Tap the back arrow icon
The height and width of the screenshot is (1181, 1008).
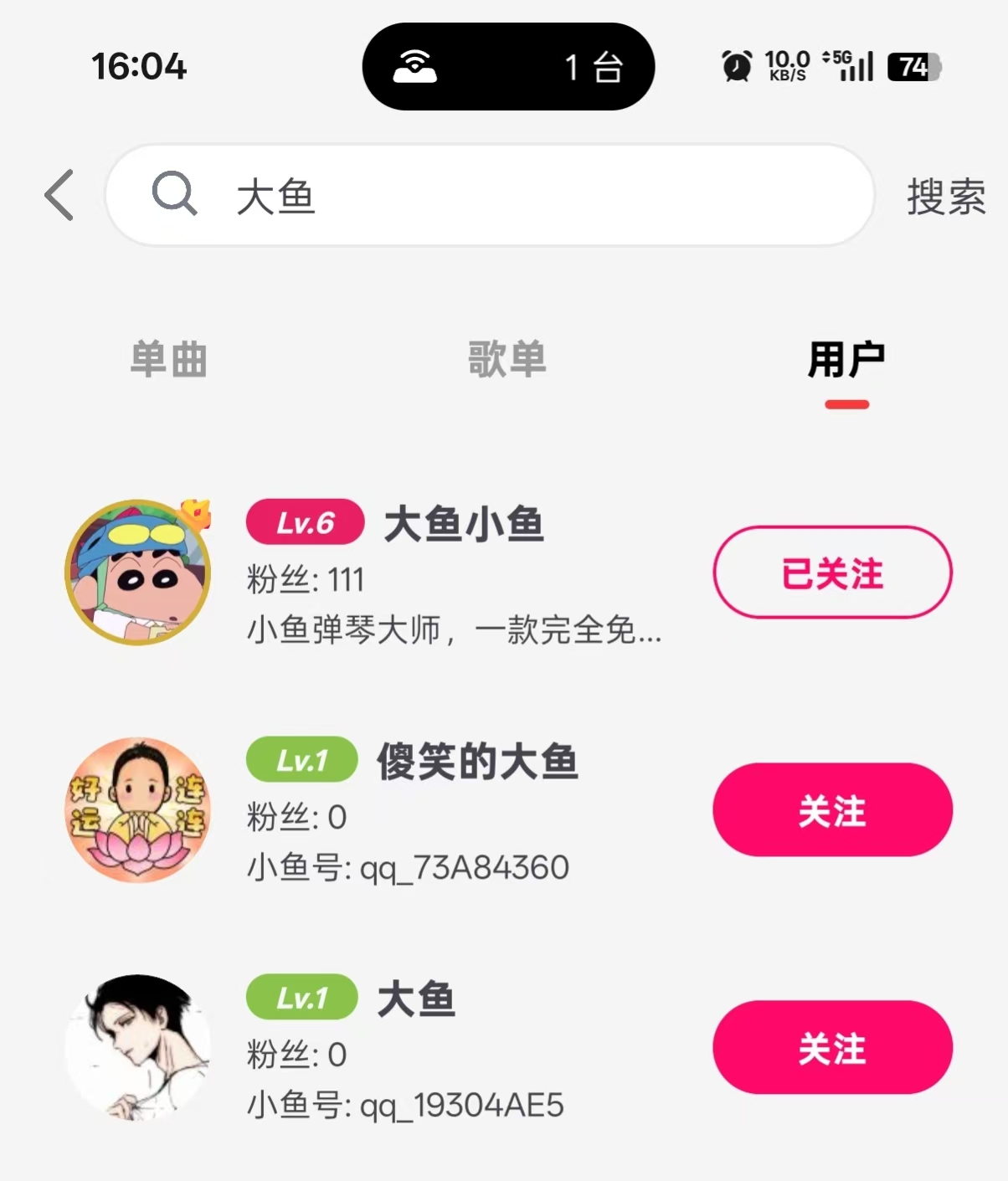[x=57, y=194]
